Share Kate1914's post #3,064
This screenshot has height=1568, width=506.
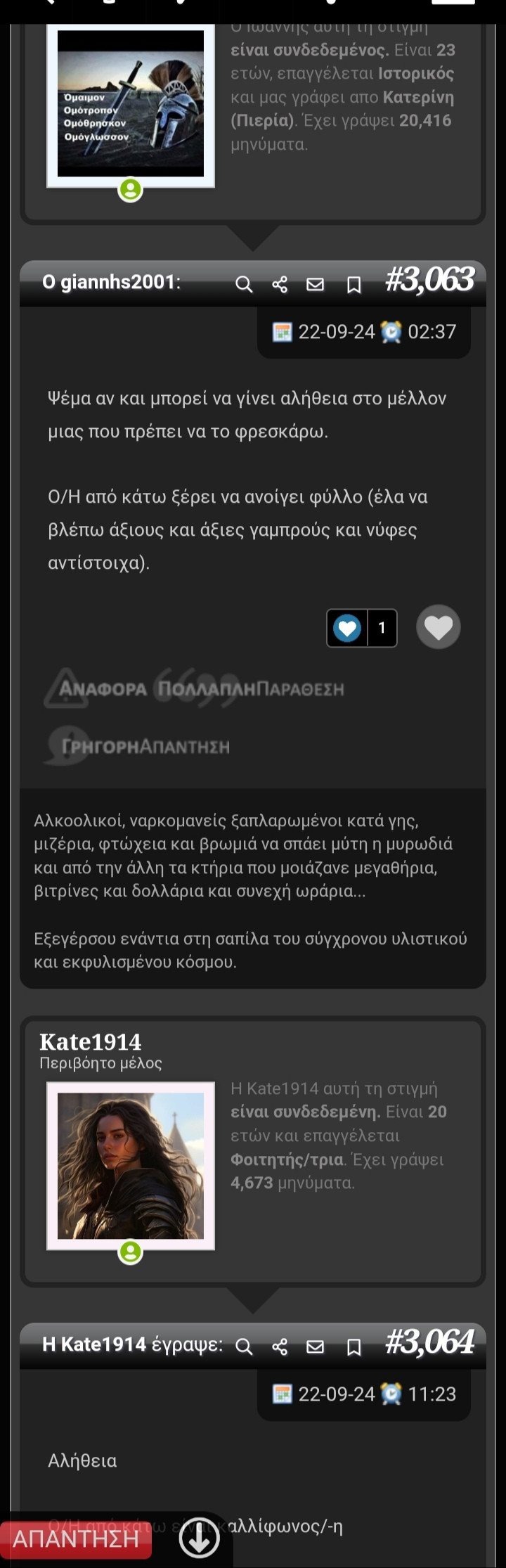280,1347
